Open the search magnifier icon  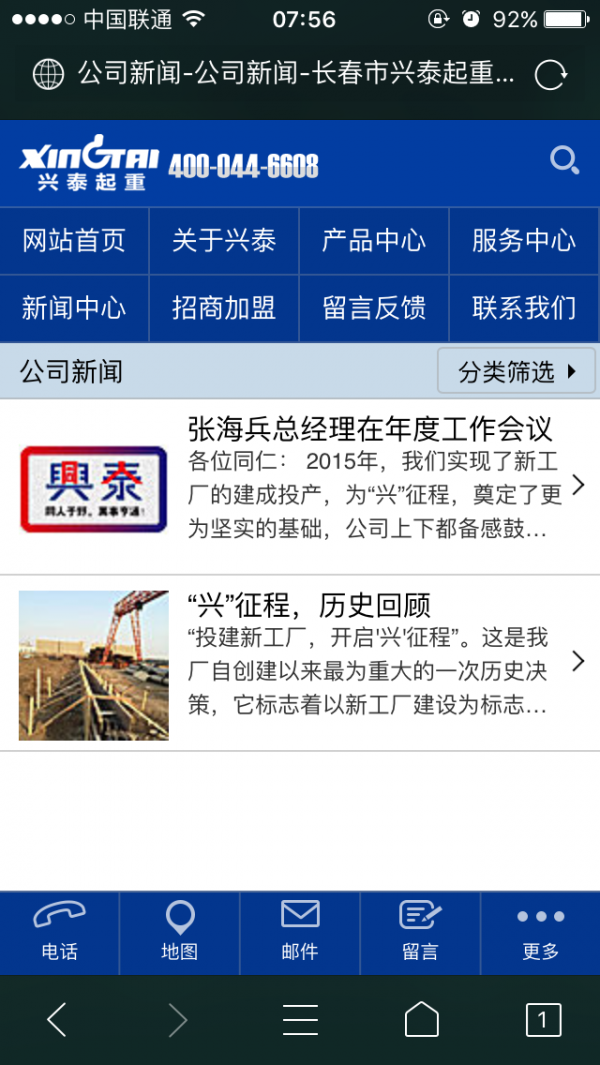pyautogui.click(x=565, y=161)
